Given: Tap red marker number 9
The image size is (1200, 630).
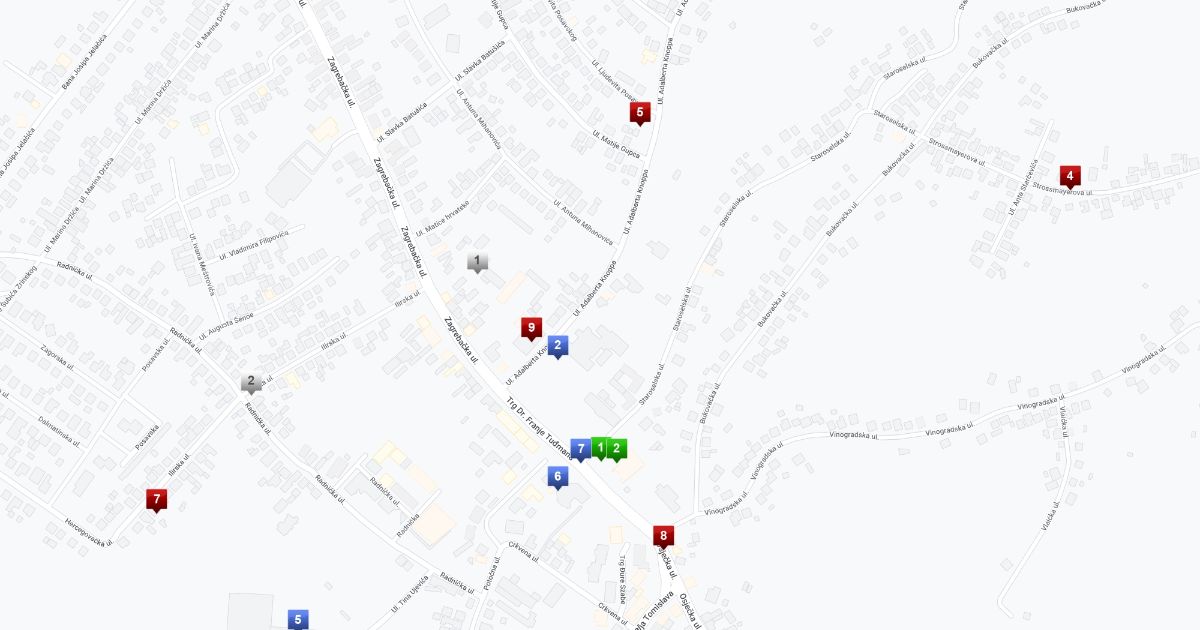Looking at the screenshot, I should point(531,328).
